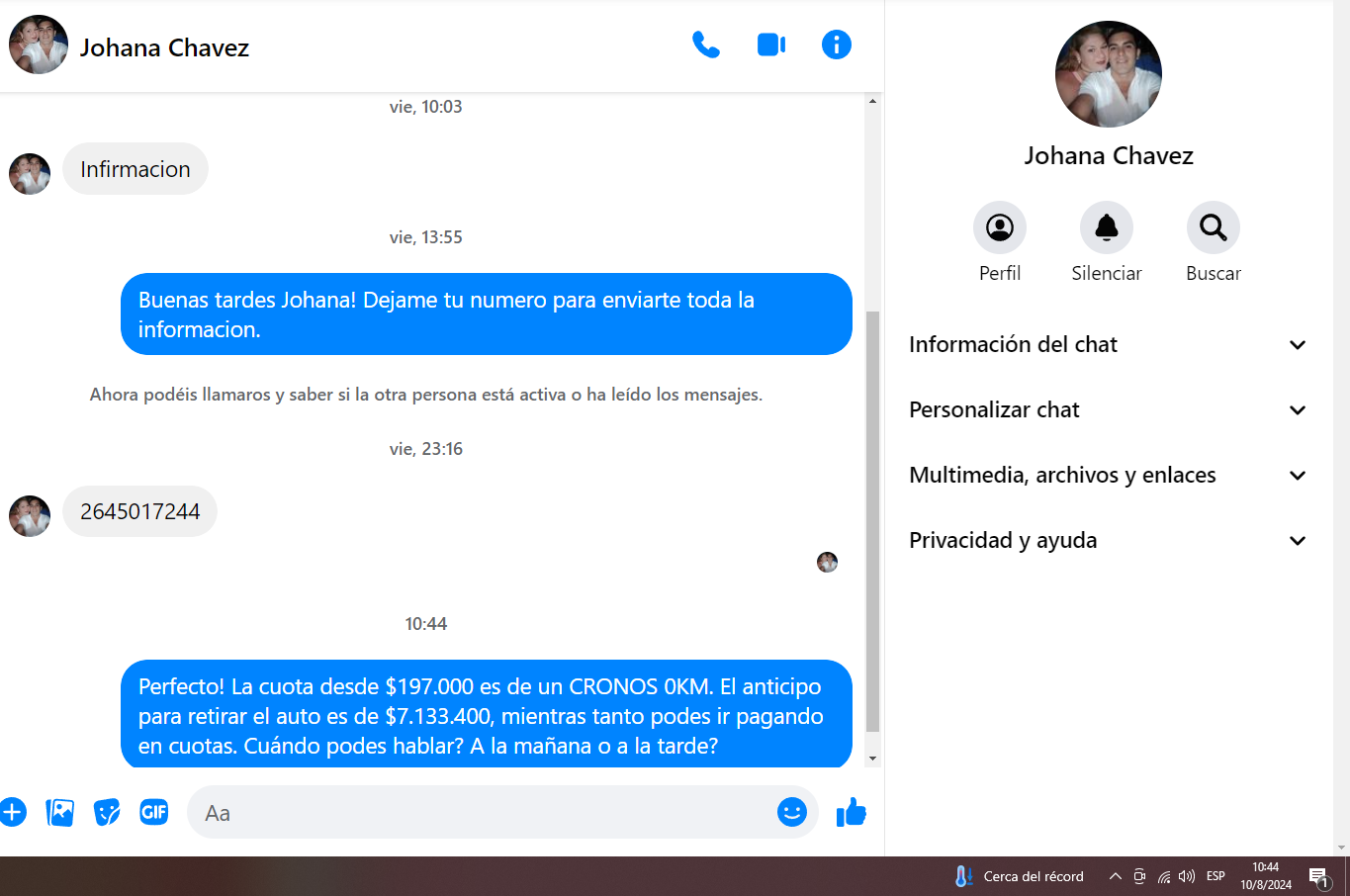Search in conversation with Buscar
The image size is (1350, 896).
tap(1213, 228)
